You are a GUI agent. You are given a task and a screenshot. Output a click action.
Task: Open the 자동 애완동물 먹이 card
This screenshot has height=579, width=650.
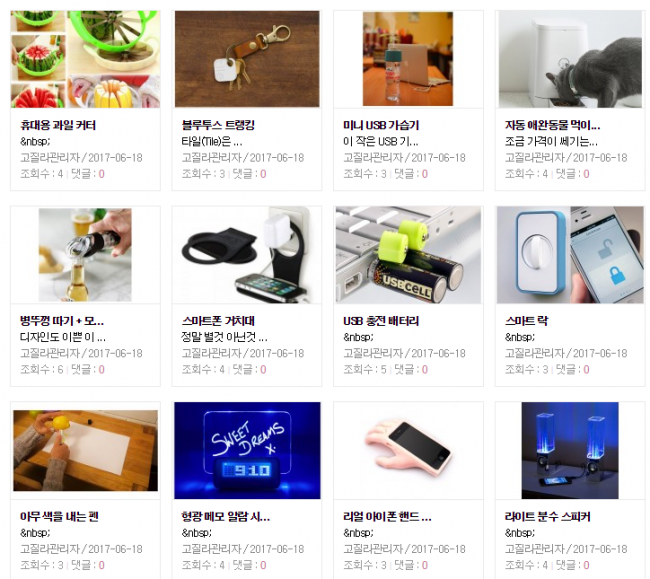click(x=552, y=126)
